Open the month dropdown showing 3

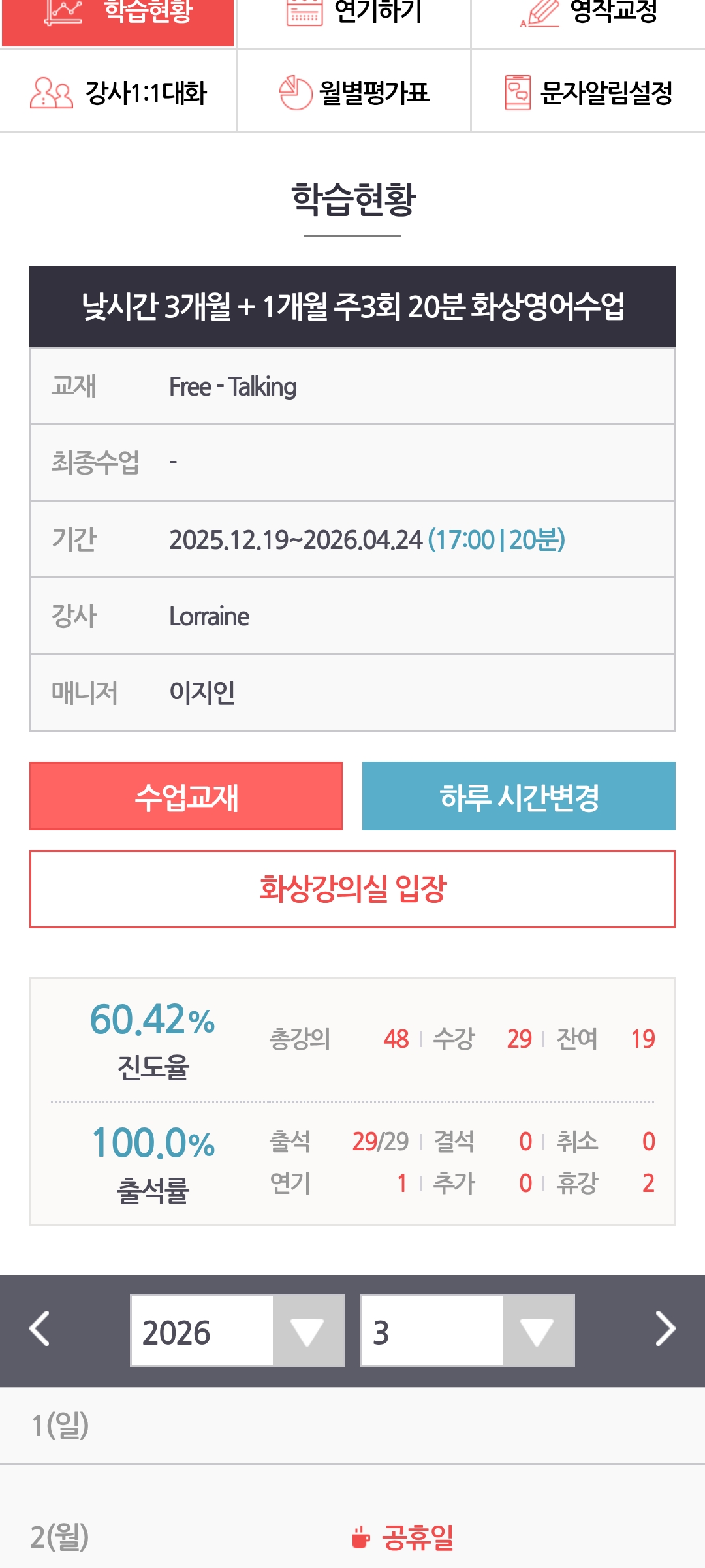pyautogui.click(x=467, y=1331)
